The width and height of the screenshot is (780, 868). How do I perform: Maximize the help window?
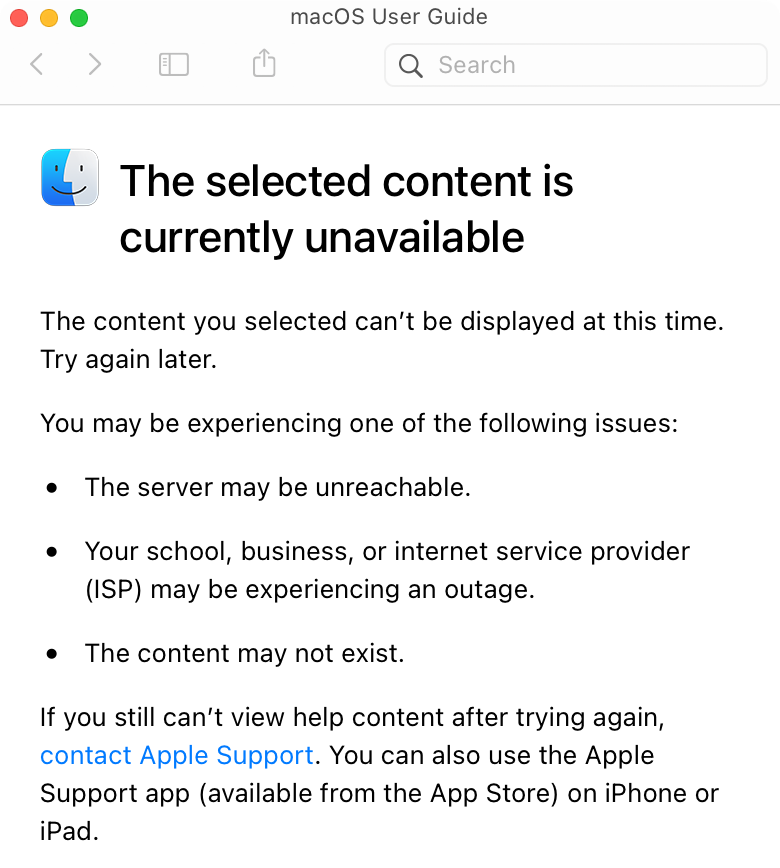tap(78, 18)
